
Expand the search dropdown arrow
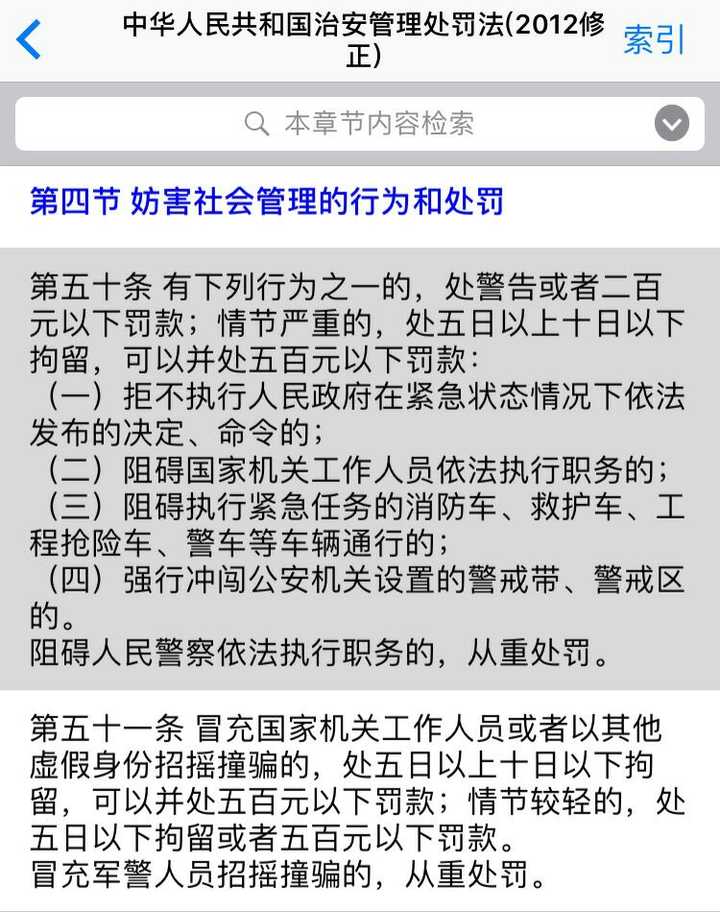coord(672,124)
